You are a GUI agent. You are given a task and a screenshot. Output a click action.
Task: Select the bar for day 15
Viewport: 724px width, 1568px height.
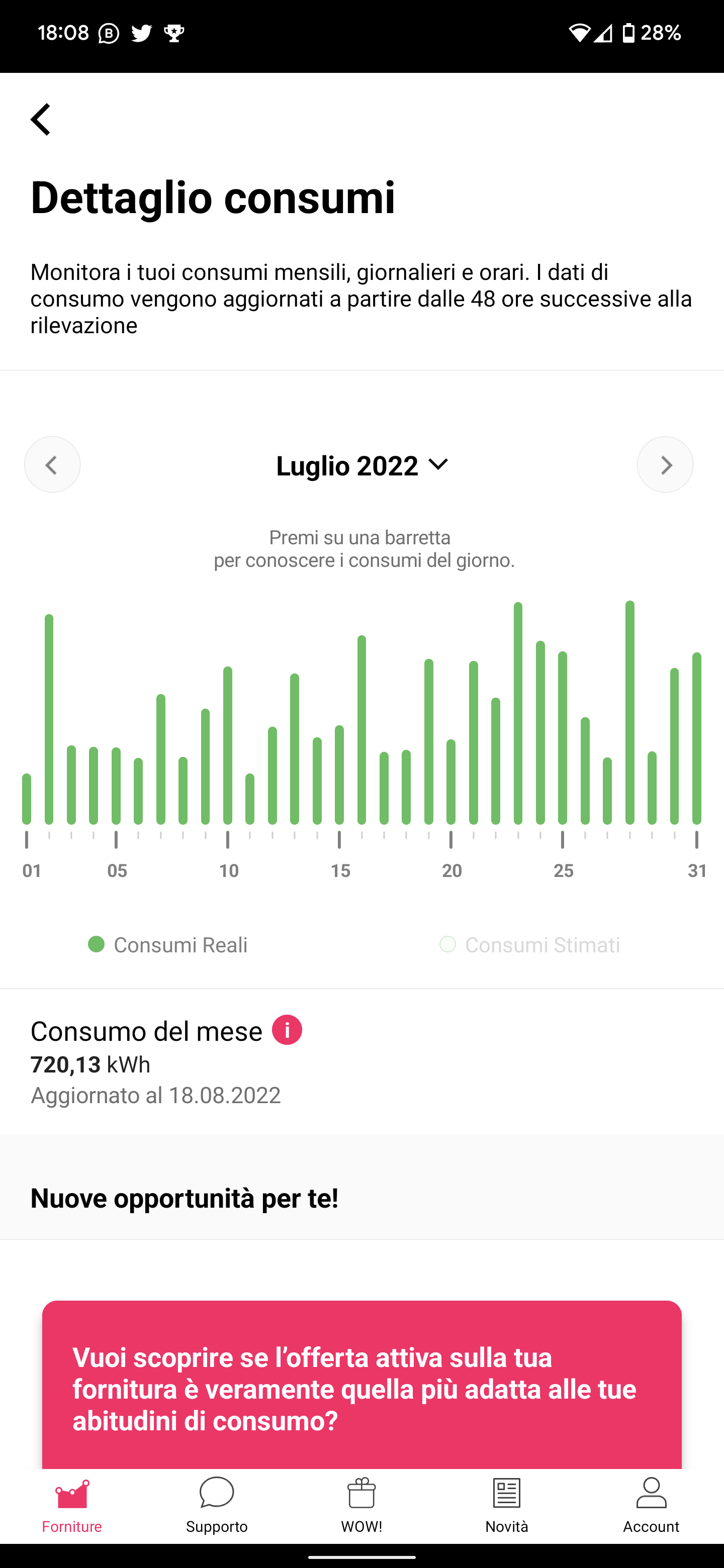coord(339,775)
